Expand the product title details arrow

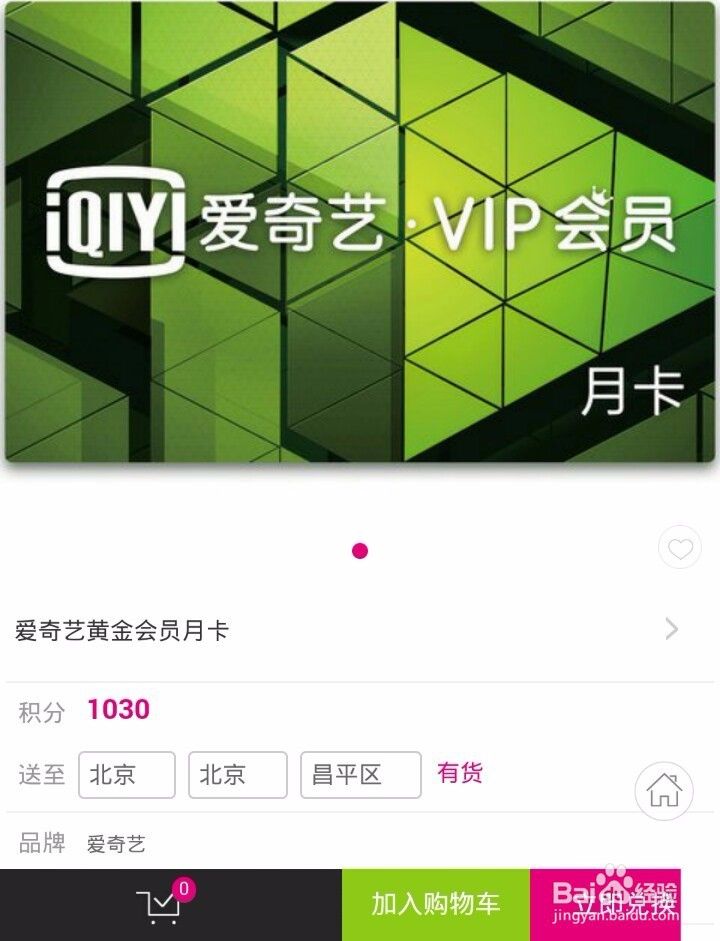click(672, 629)
